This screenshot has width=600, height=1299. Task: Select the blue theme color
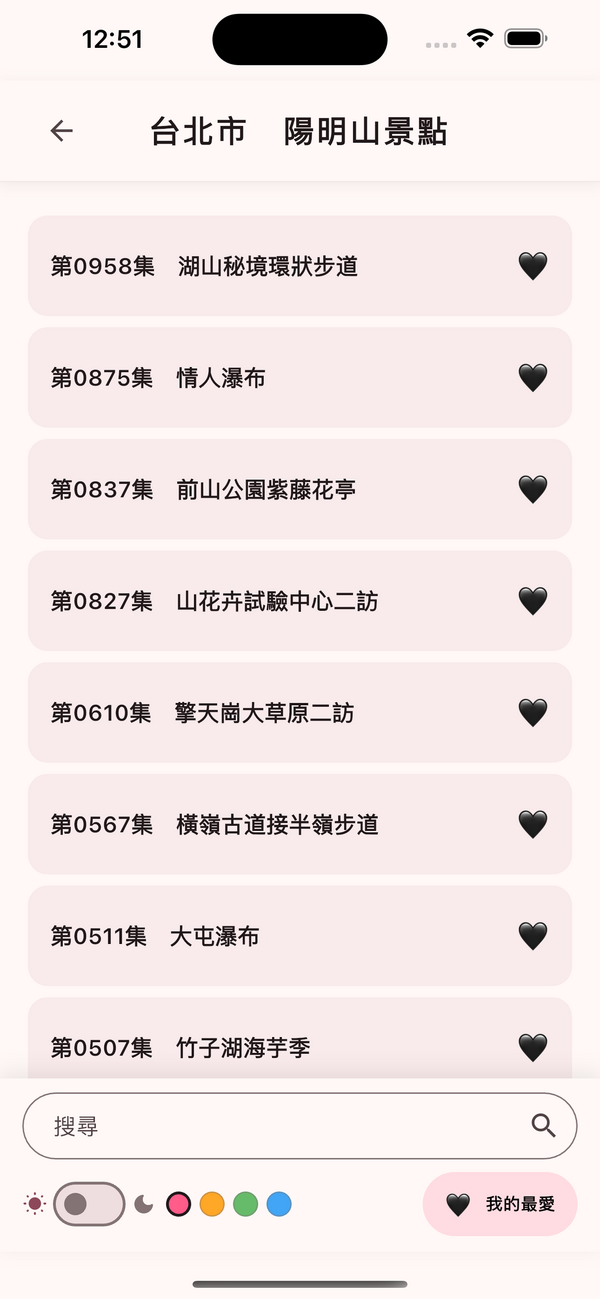click(x=279, y=1204)
